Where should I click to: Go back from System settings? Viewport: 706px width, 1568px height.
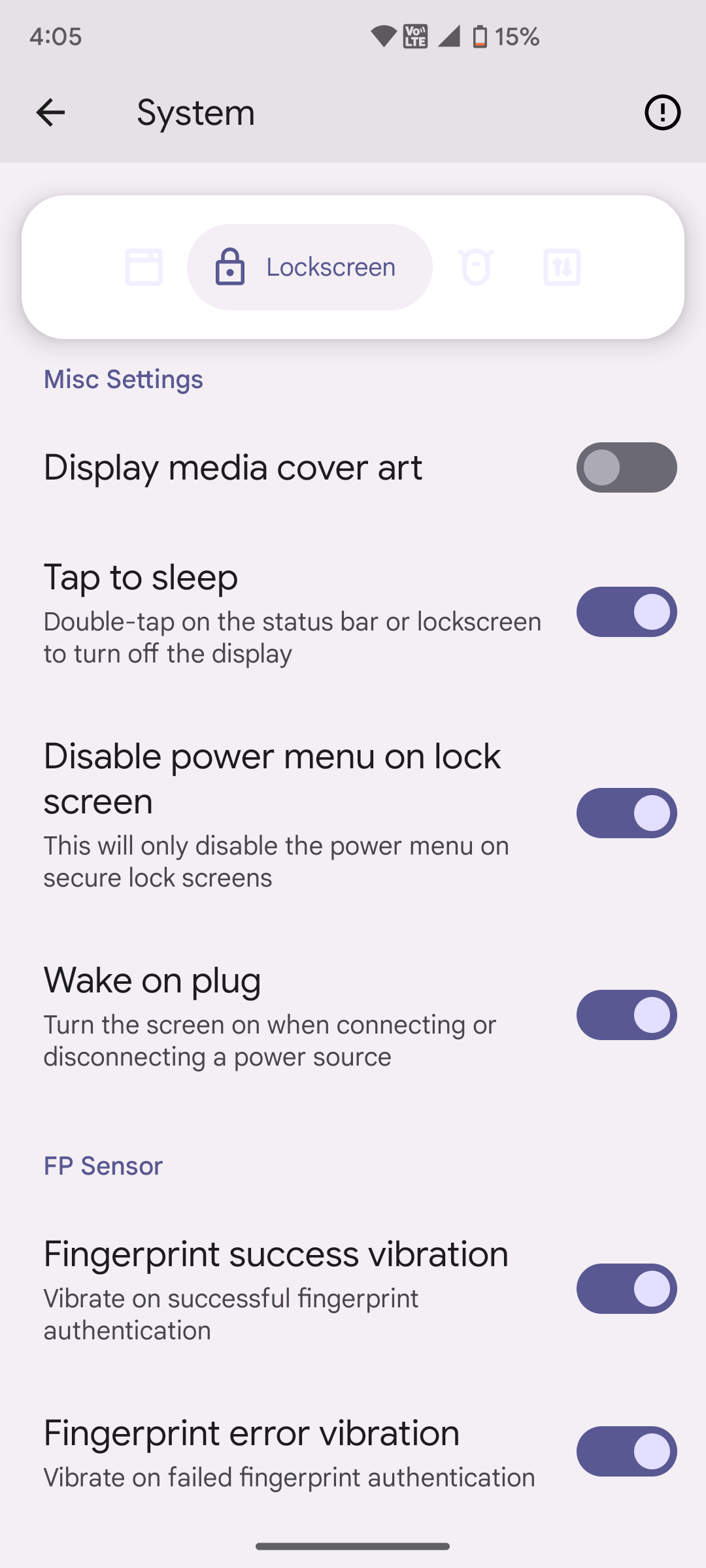tap(50, 112)
